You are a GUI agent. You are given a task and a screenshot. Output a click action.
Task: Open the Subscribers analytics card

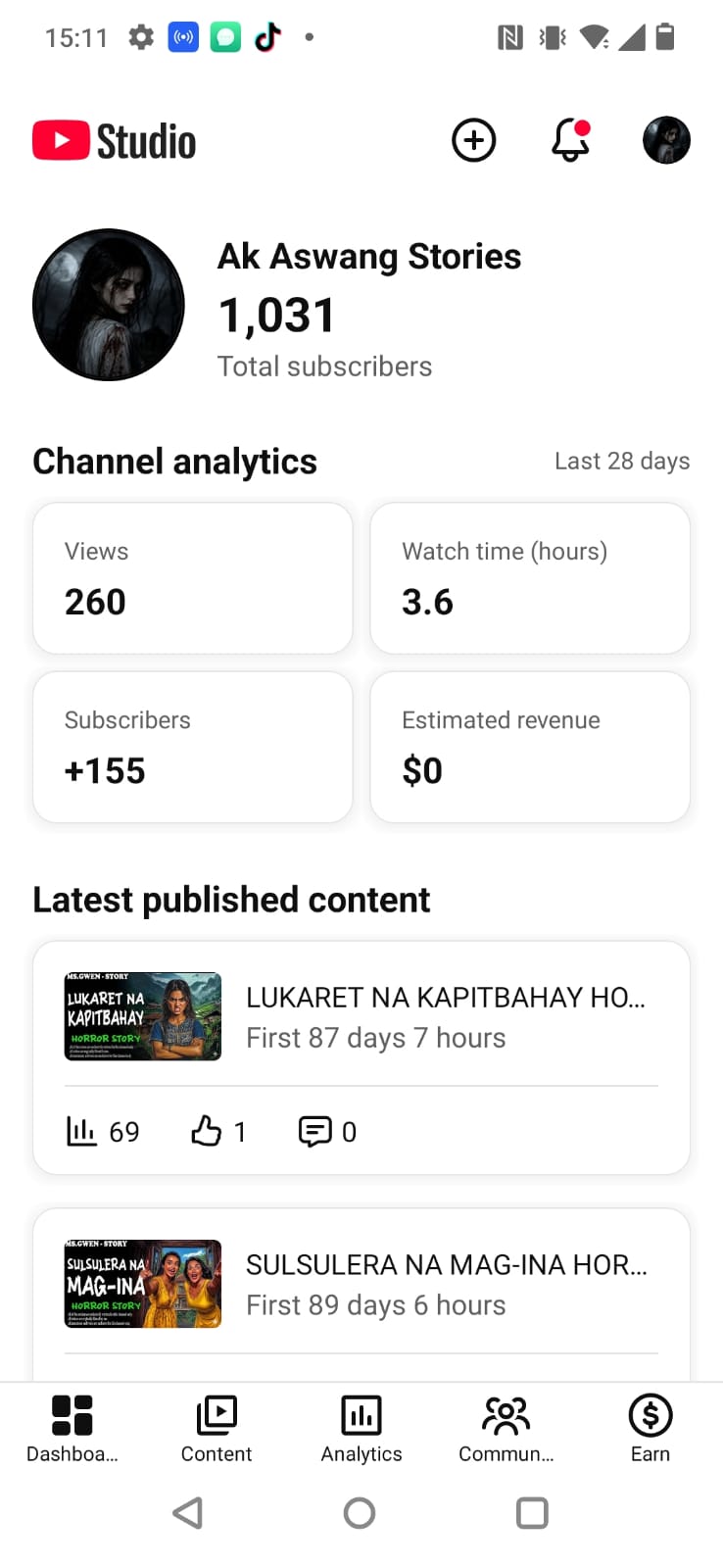(193, 747)
